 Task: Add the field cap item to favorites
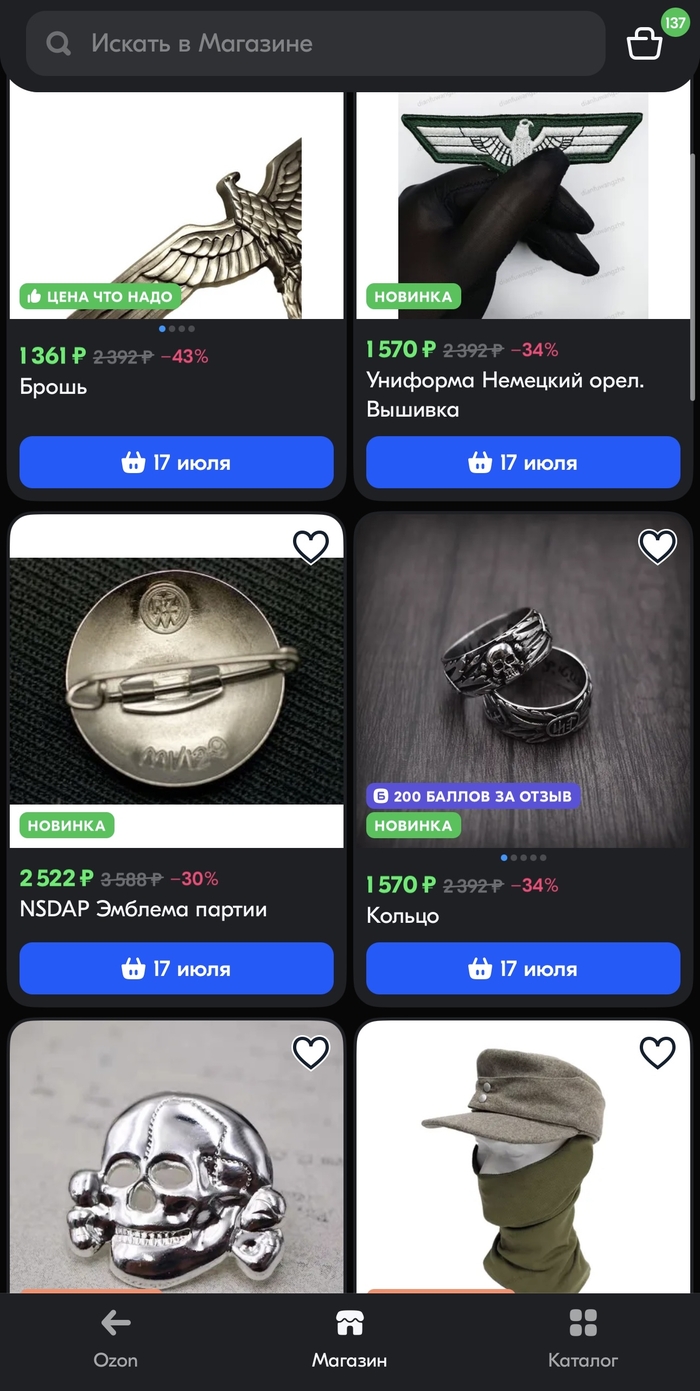click(x=657, y=1052)
